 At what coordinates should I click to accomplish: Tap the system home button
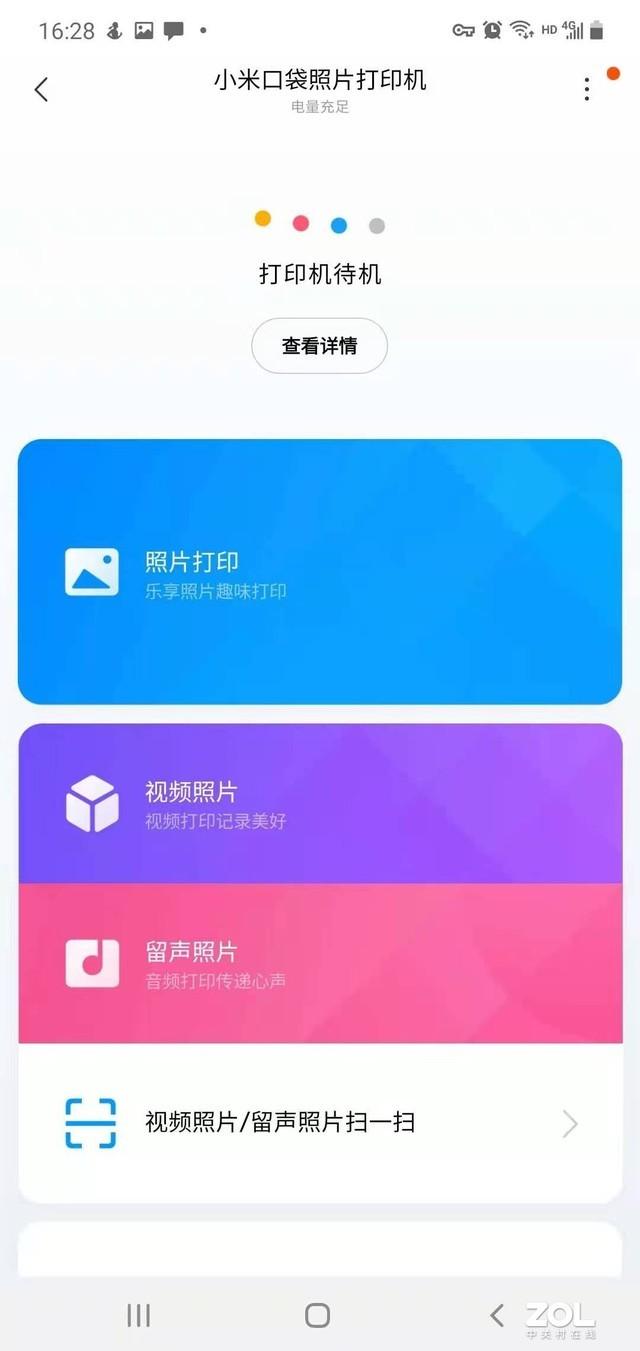(318, 1315)
